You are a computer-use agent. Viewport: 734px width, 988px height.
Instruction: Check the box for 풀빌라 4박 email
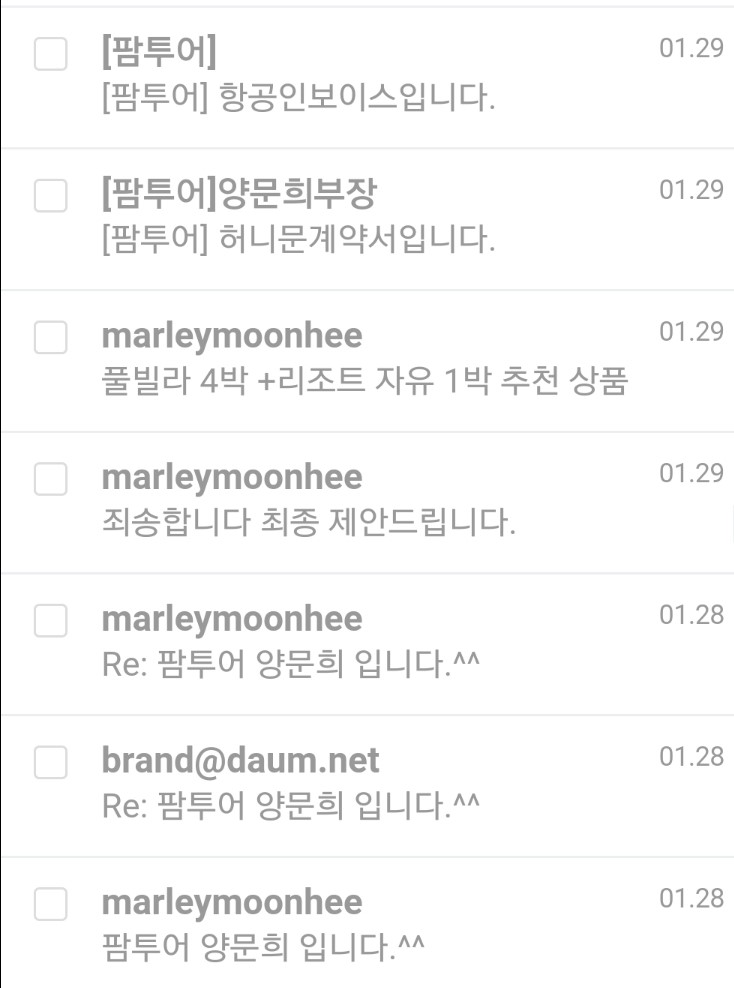click(x=50, y=339)
